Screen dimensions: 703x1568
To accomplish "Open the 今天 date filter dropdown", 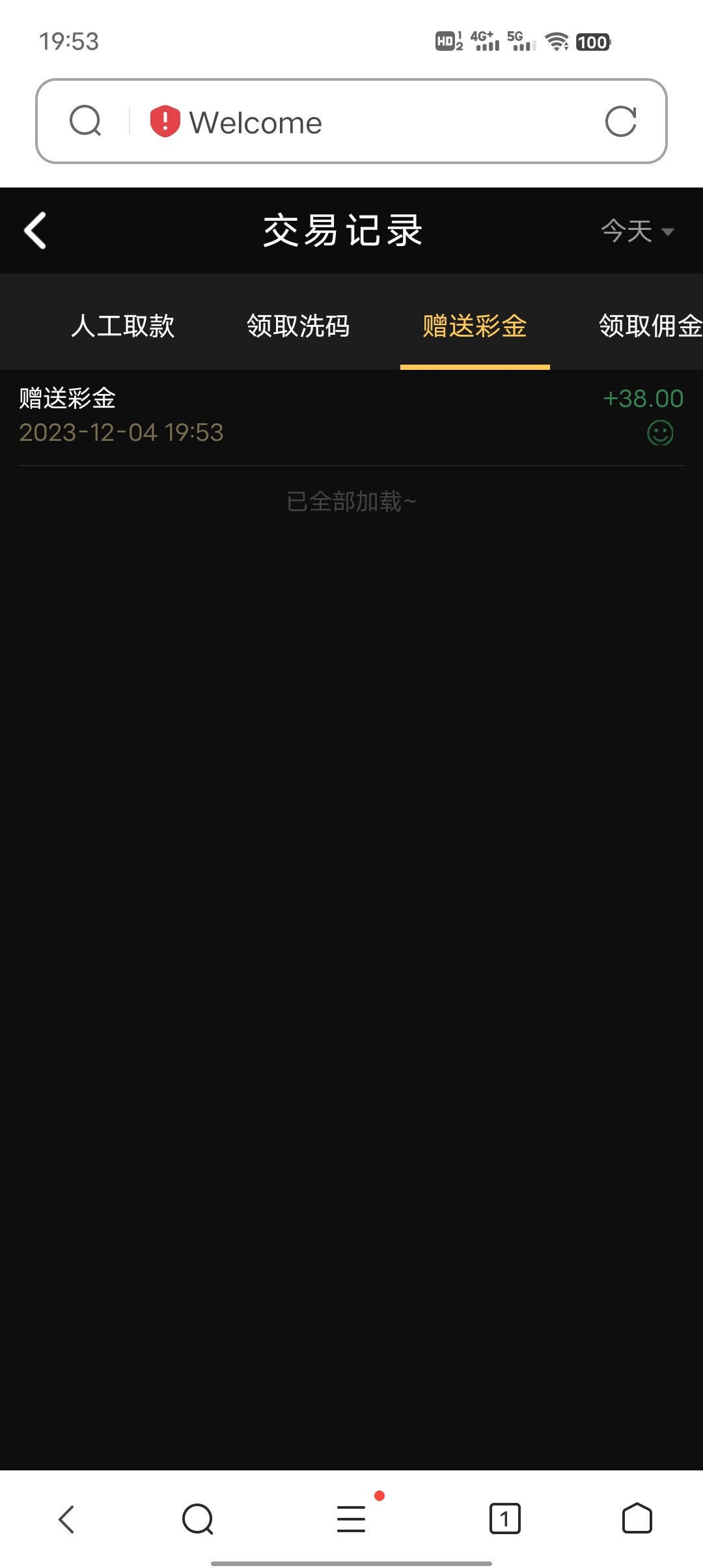I will (x=637, y=231).
